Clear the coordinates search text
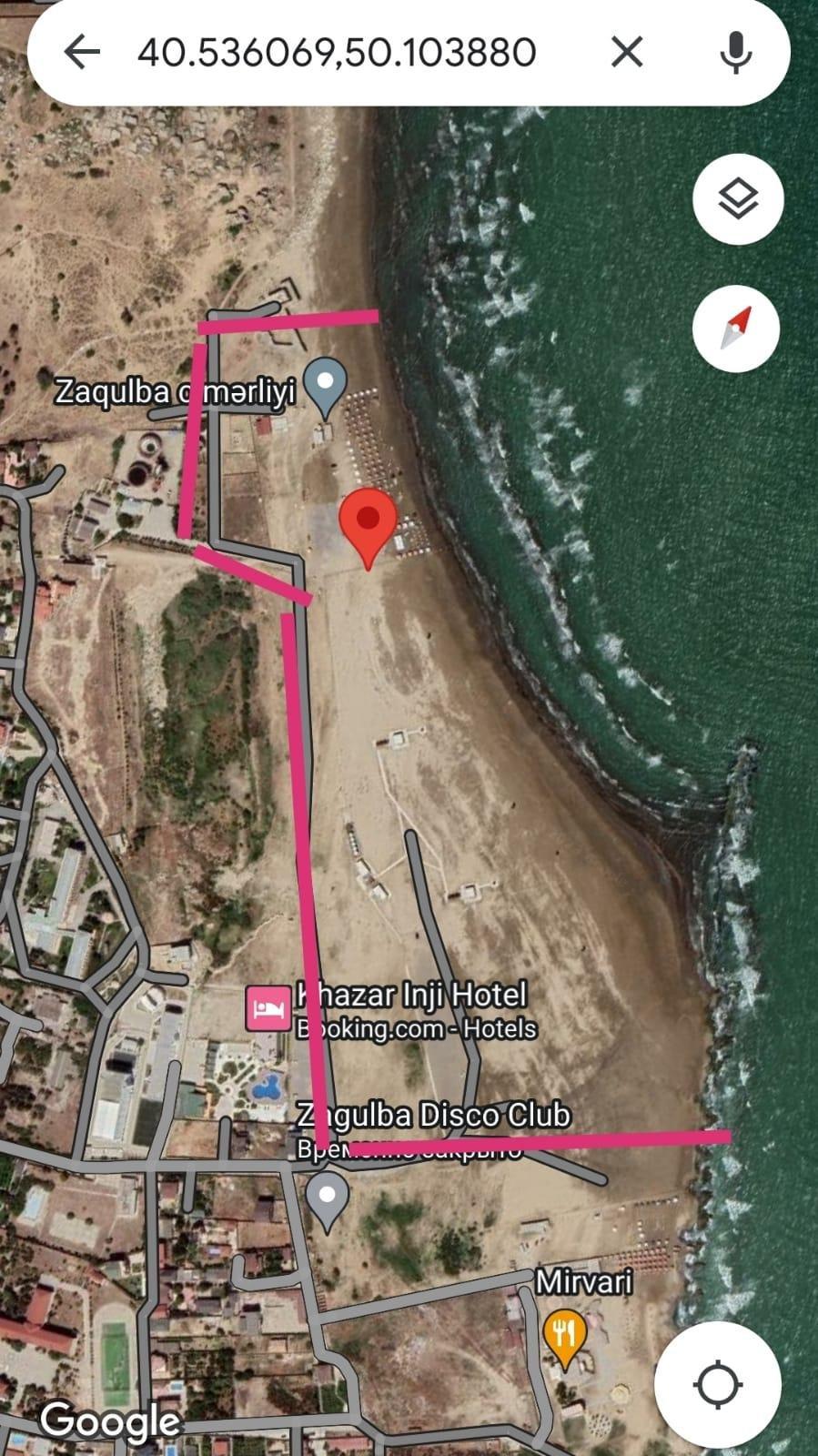This screenshot has height=1456, width=818. [x=627, y=52]
